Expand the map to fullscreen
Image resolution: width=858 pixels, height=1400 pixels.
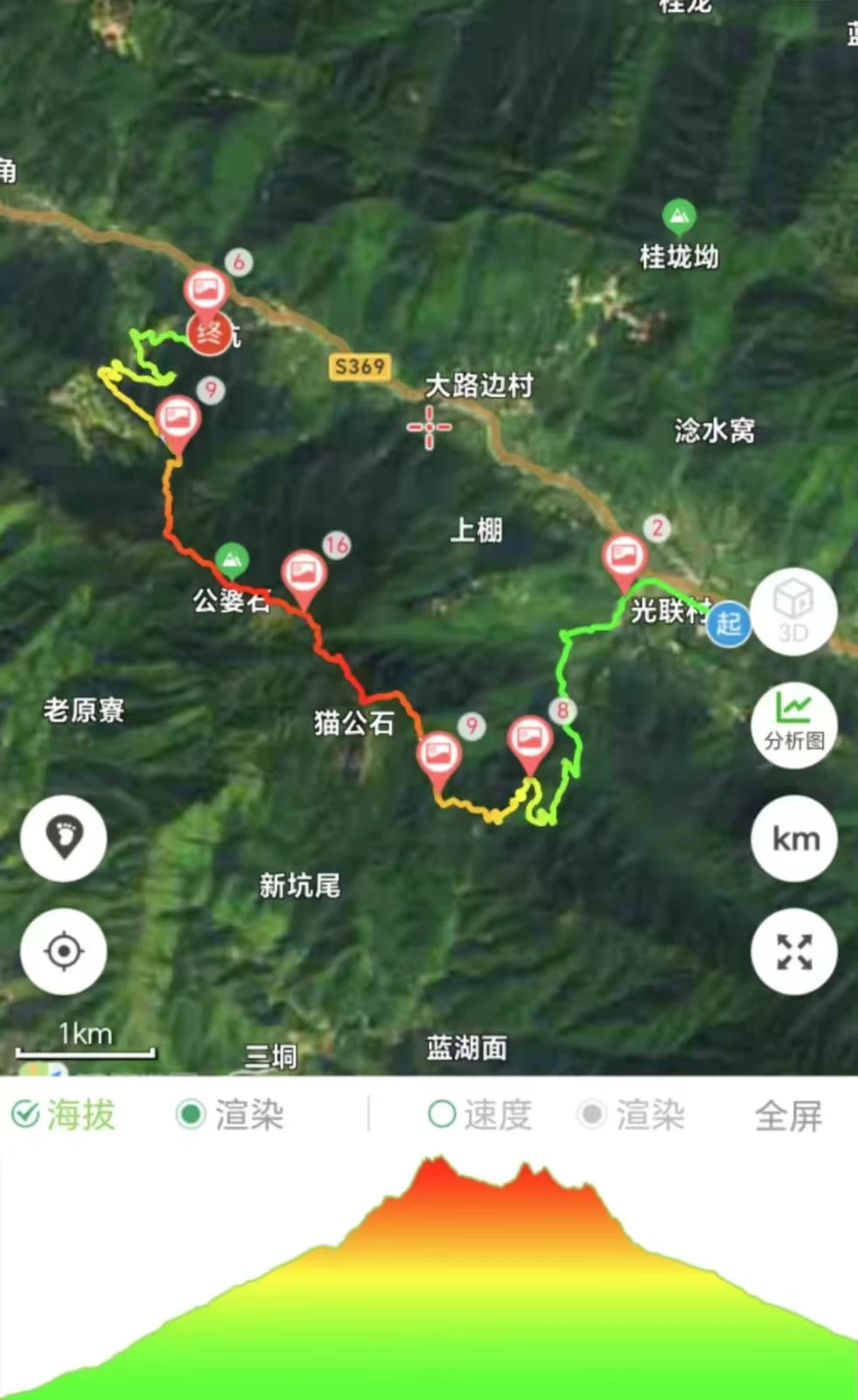[x=794, y=952]
